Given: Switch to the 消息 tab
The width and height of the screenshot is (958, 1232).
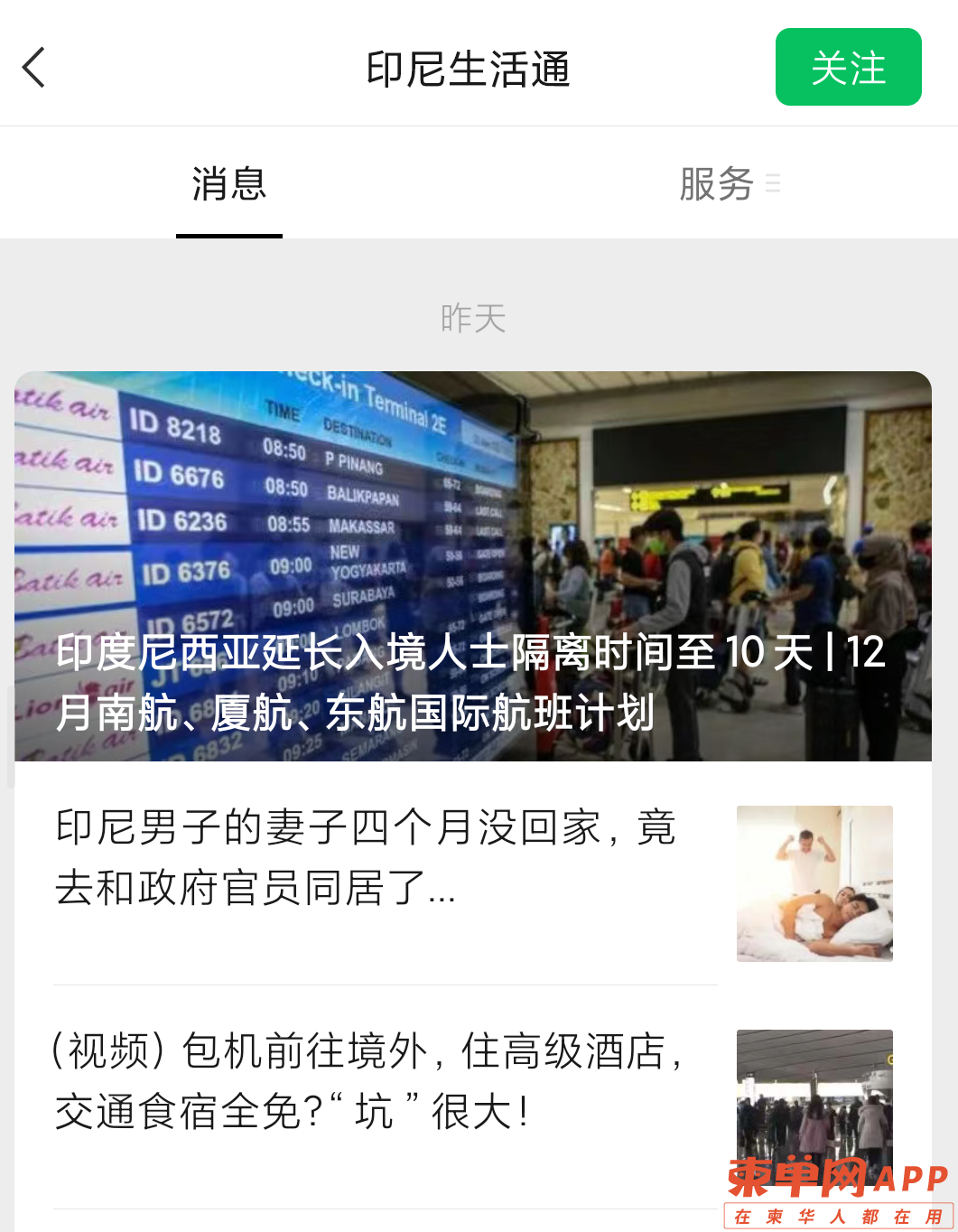Looking at the screenshot, I should [228, 184].
